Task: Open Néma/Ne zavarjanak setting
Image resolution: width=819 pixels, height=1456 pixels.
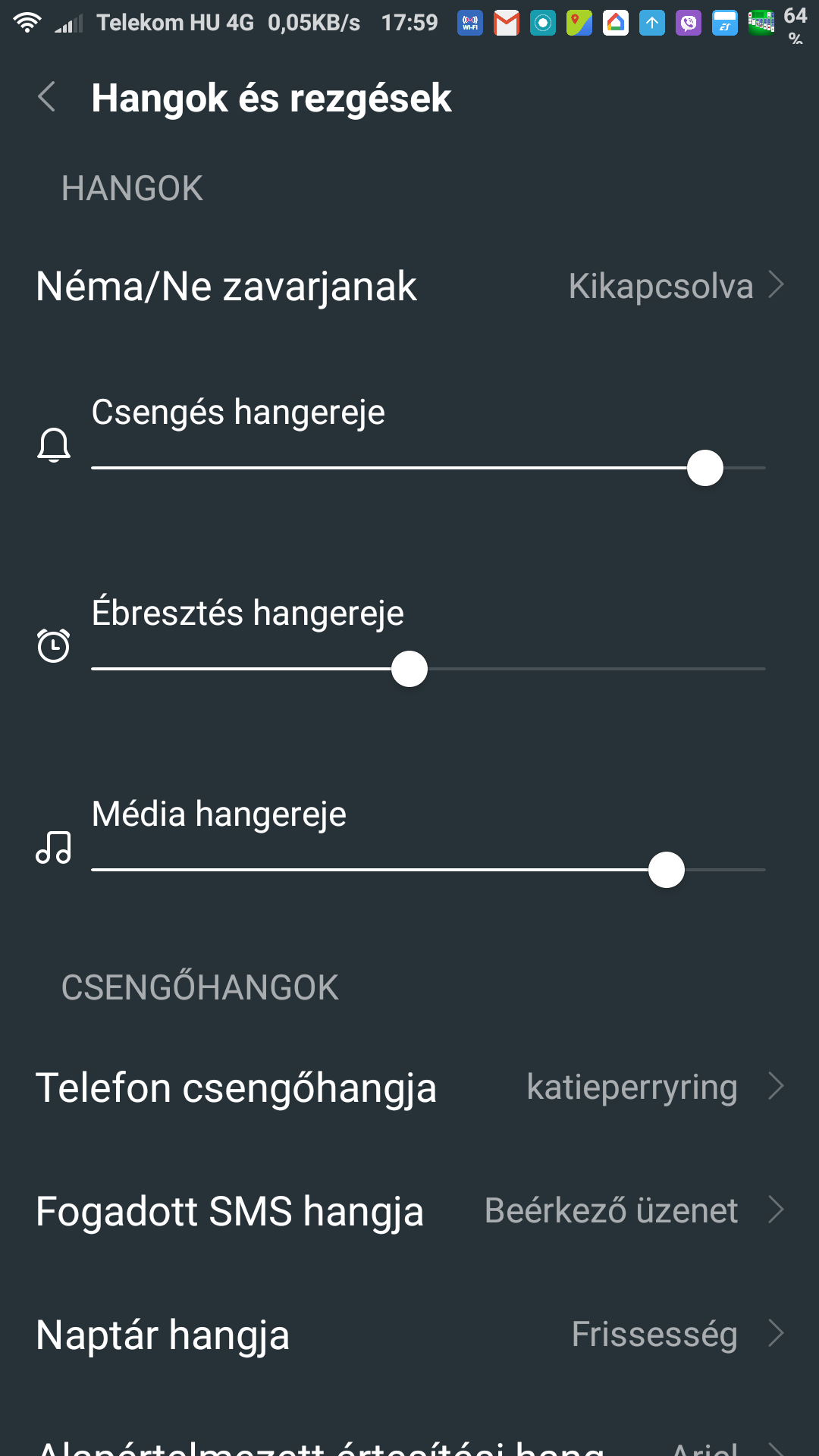Action: (409, 287)
